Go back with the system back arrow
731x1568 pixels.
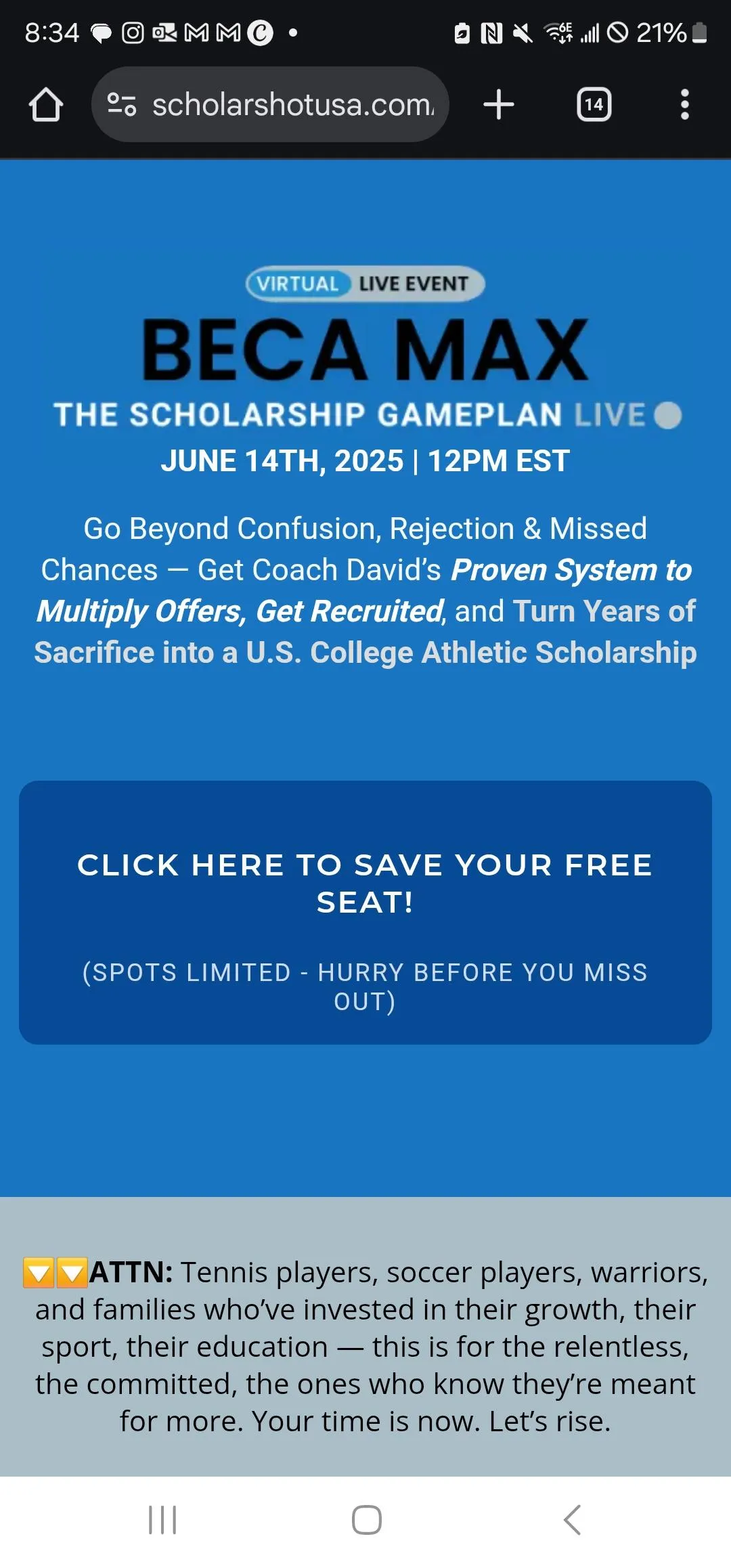572,1520
